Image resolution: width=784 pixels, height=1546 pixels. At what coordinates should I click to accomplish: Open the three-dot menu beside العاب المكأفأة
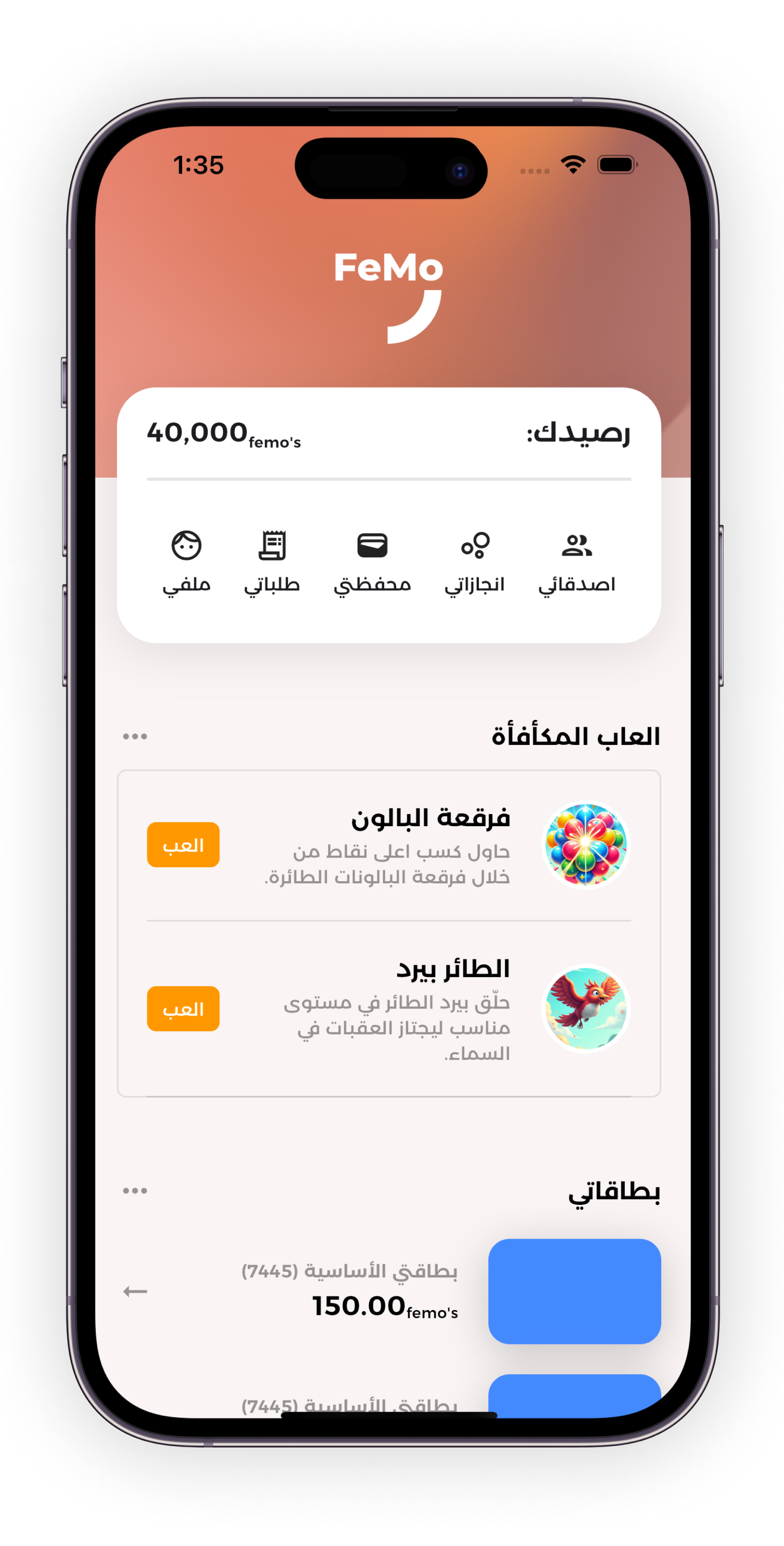135,737
